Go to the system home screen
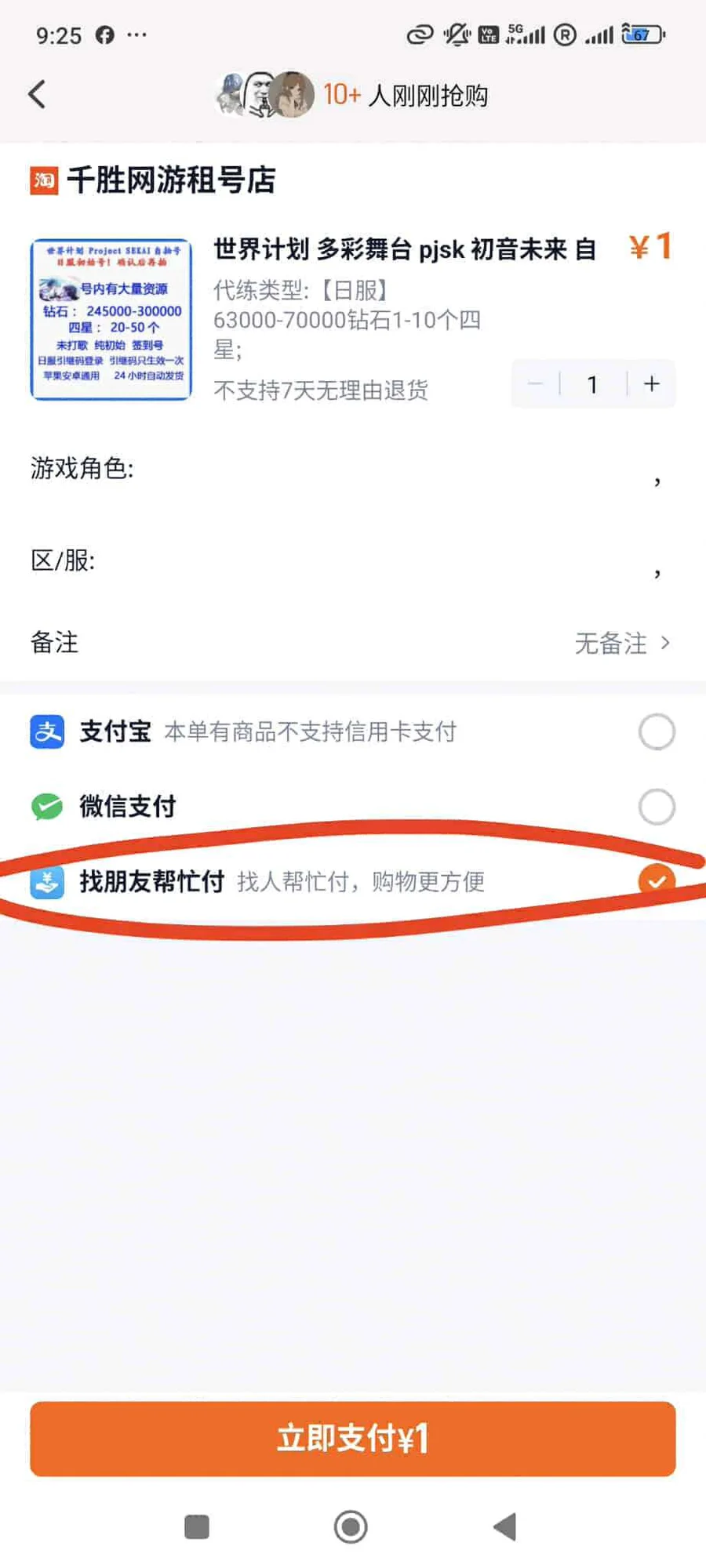This screenshot has height=1568, width=706. [351, 1526]
